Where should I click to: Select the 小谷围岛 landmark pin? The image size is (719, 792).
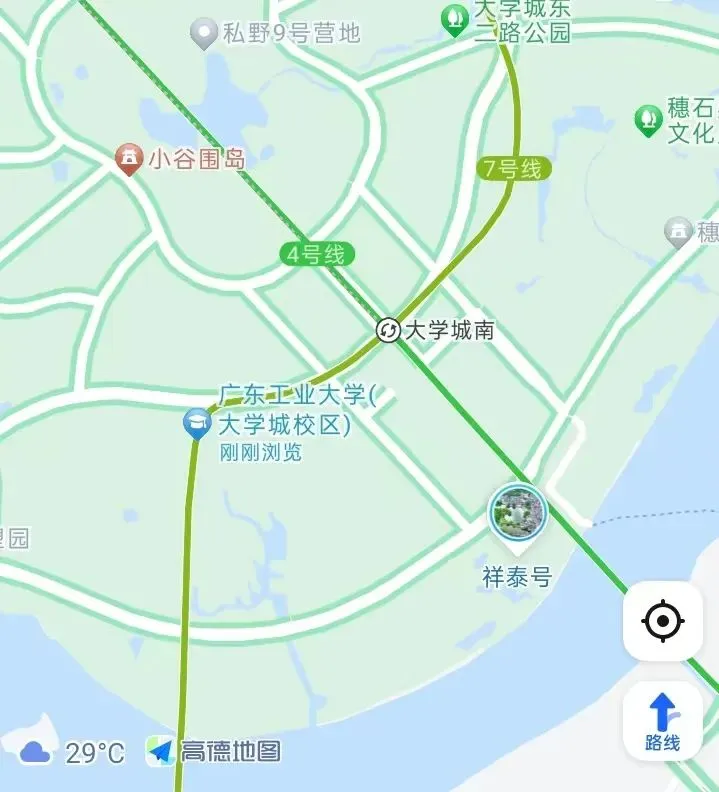click(x=129, y=160)
